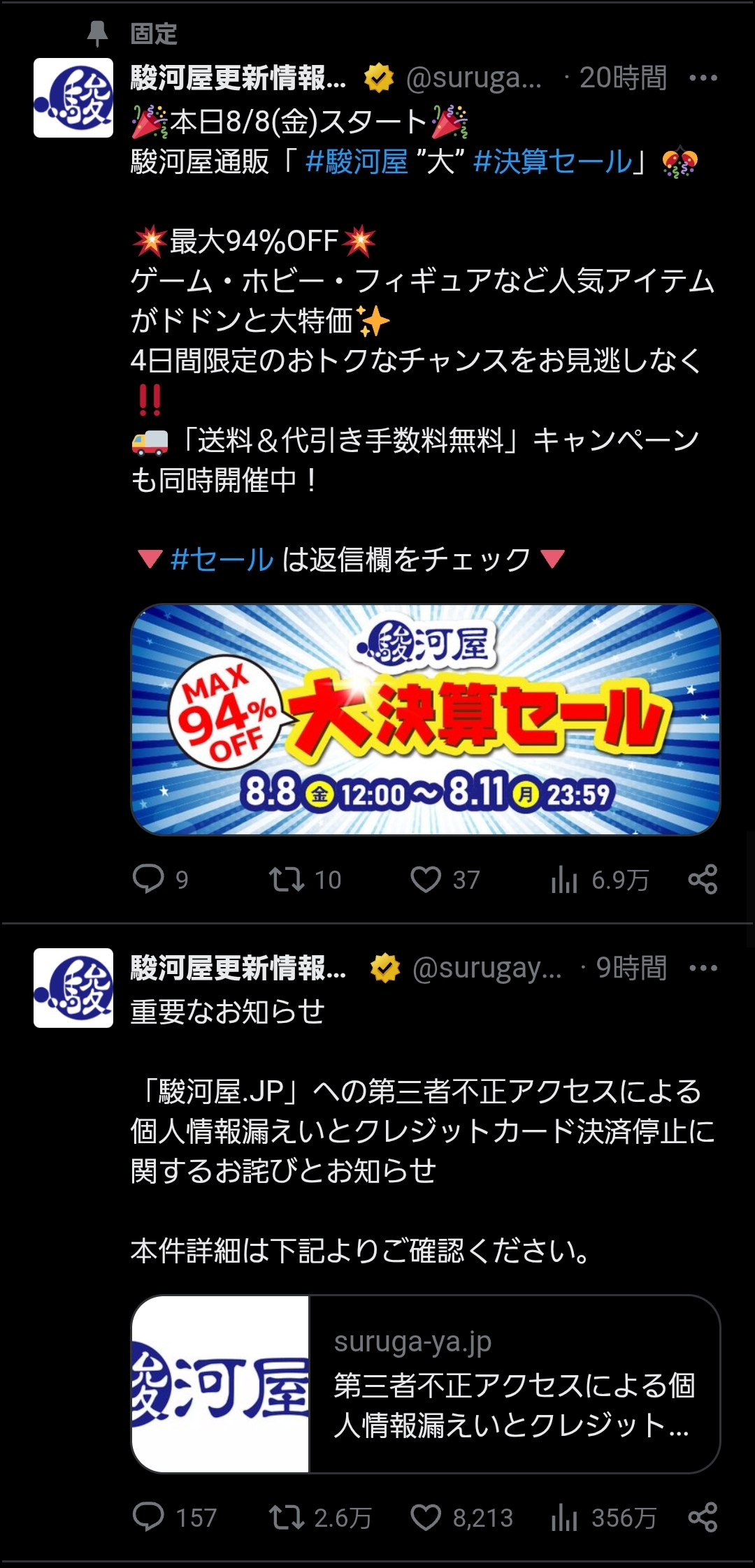
Task: Open overflow menu on the pinned sale post
Action: click(703, 78)
